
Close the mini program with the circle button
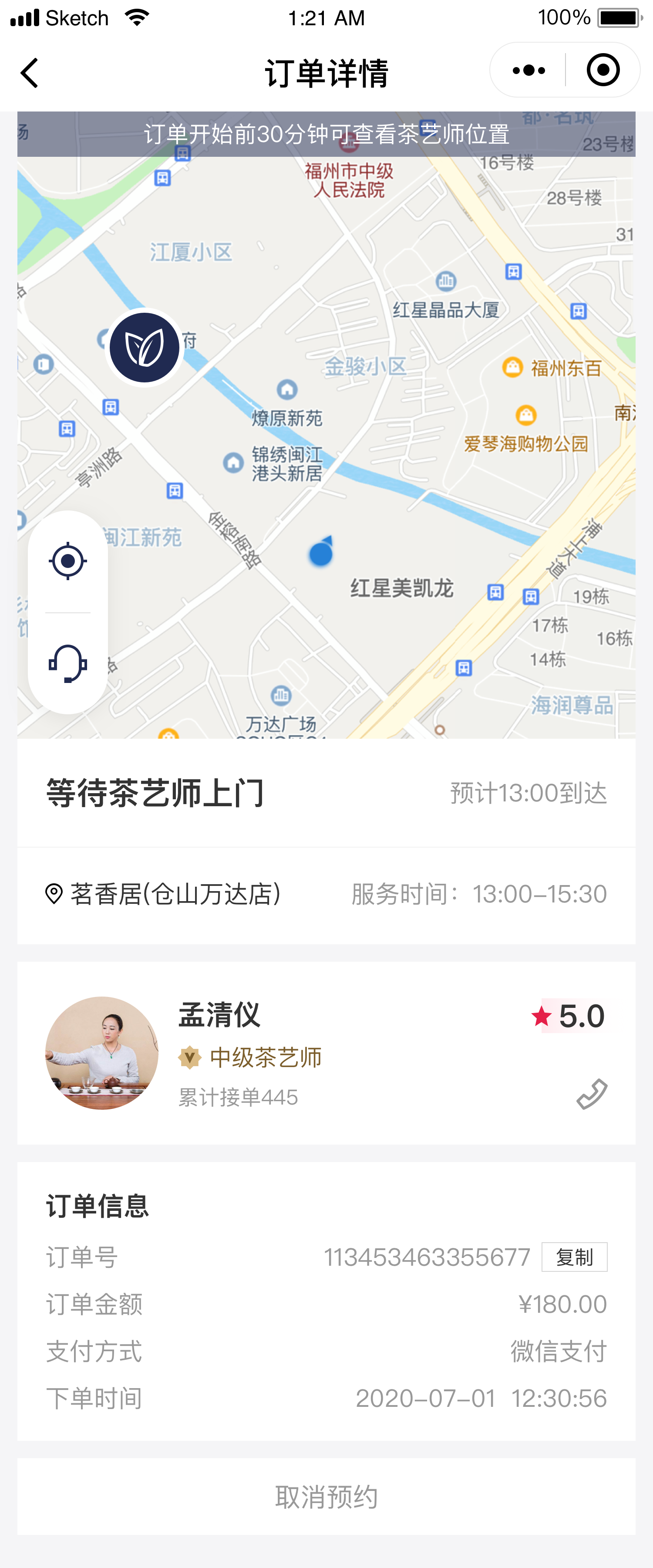pyautogui.click(x=603, y=71)
